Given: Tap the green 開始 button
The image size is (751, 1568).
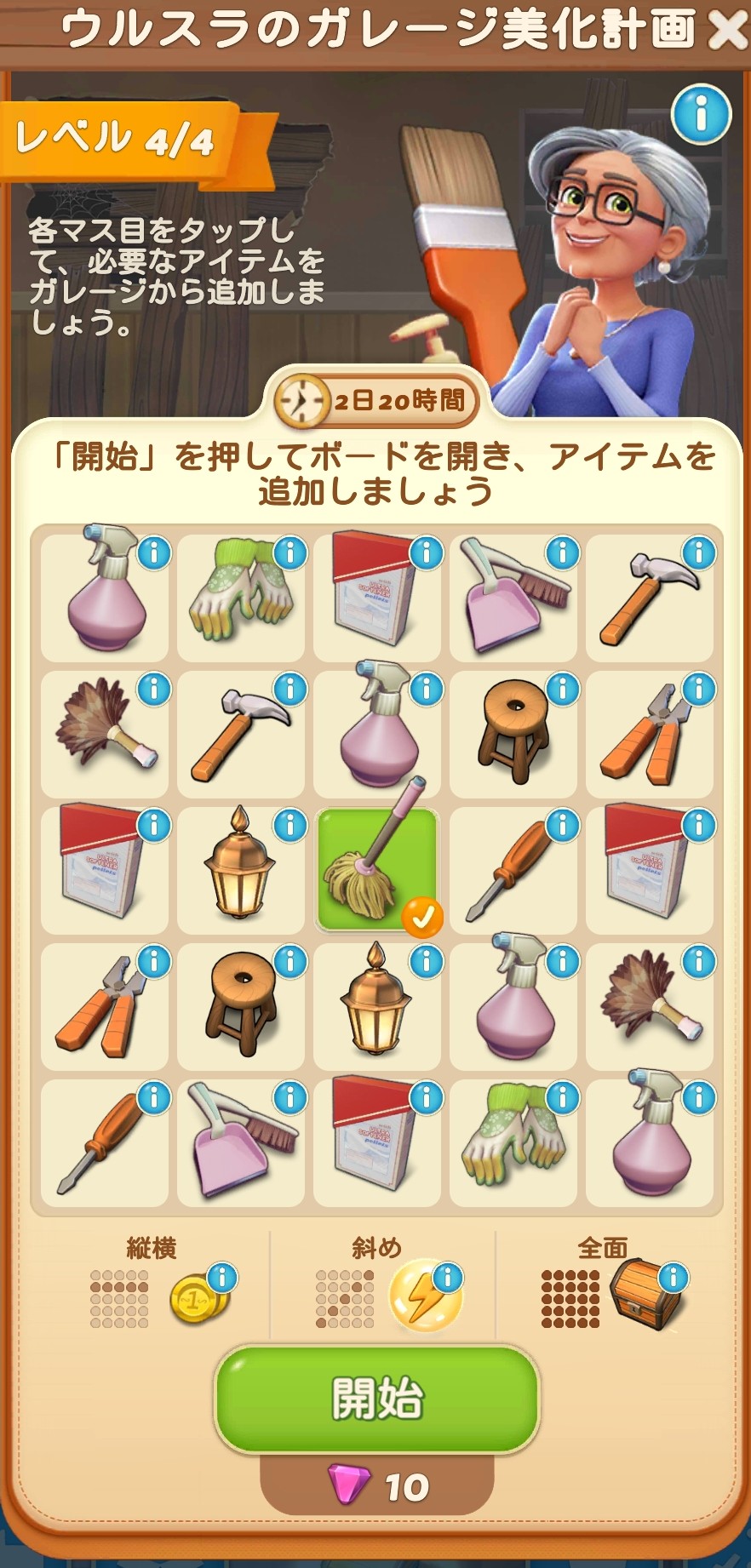Looking at the screenshot, I should click(x=376, y=1399).
